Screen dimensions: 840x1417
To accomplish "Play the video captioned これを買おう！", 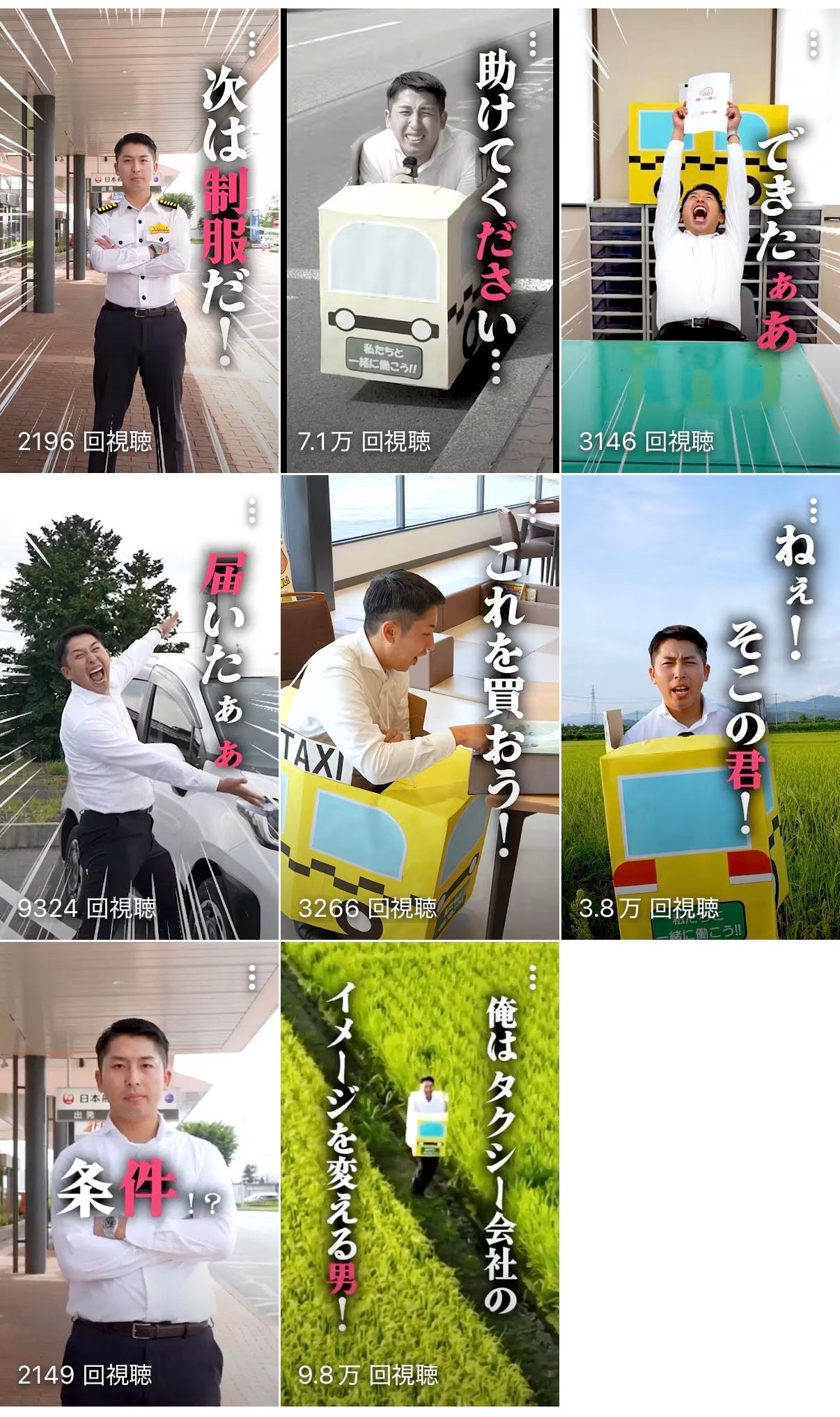I will tap(419, 707).
